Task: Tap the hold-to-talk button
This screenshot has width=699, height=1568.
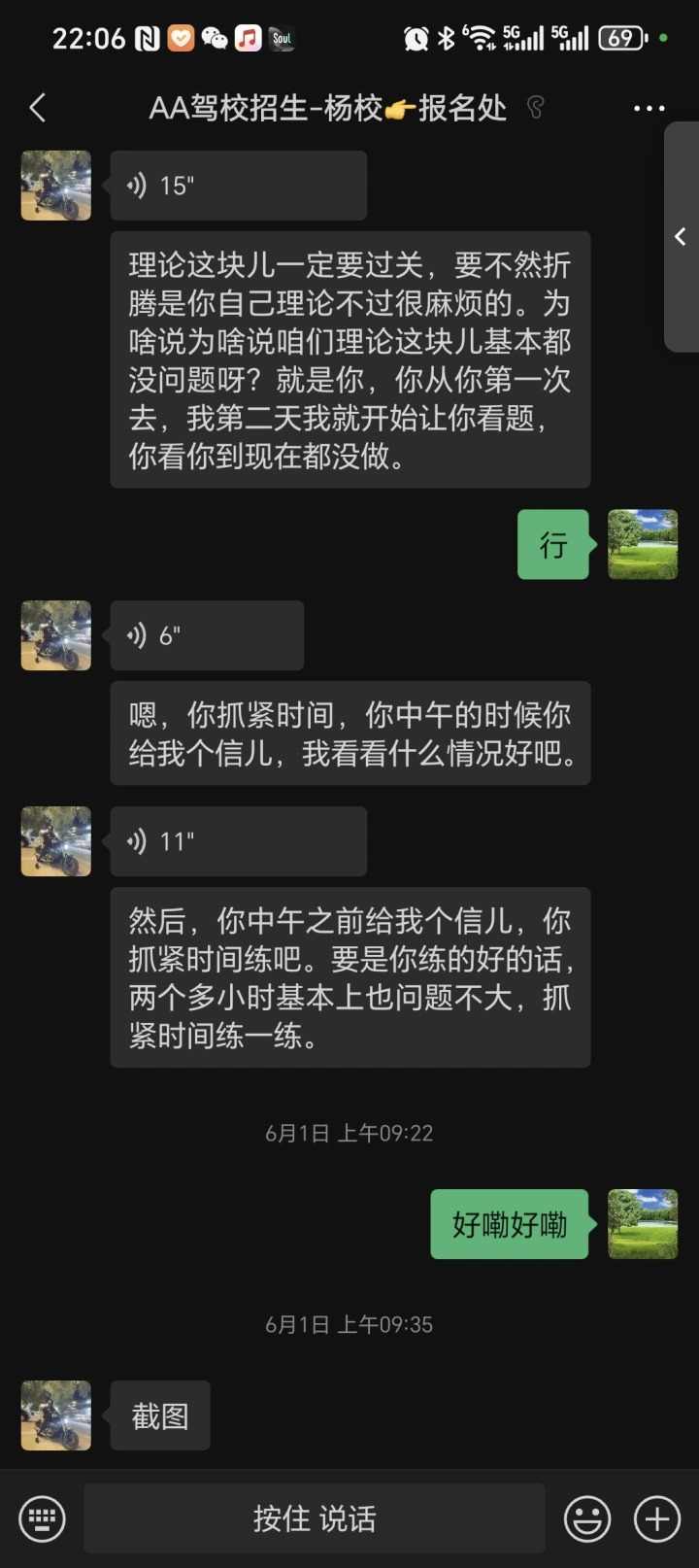Action: (314, 1518)
